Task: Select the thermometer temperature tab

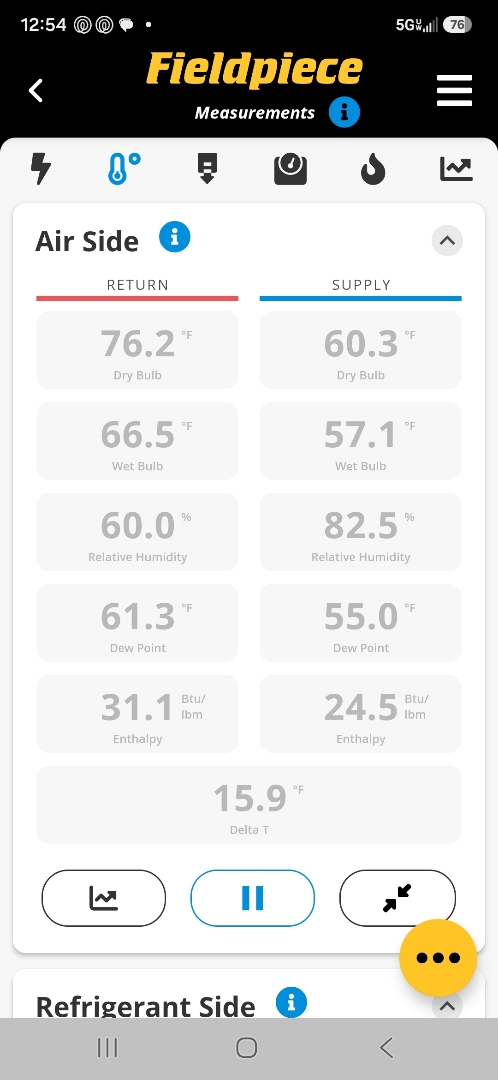Action: pos(123,169)
